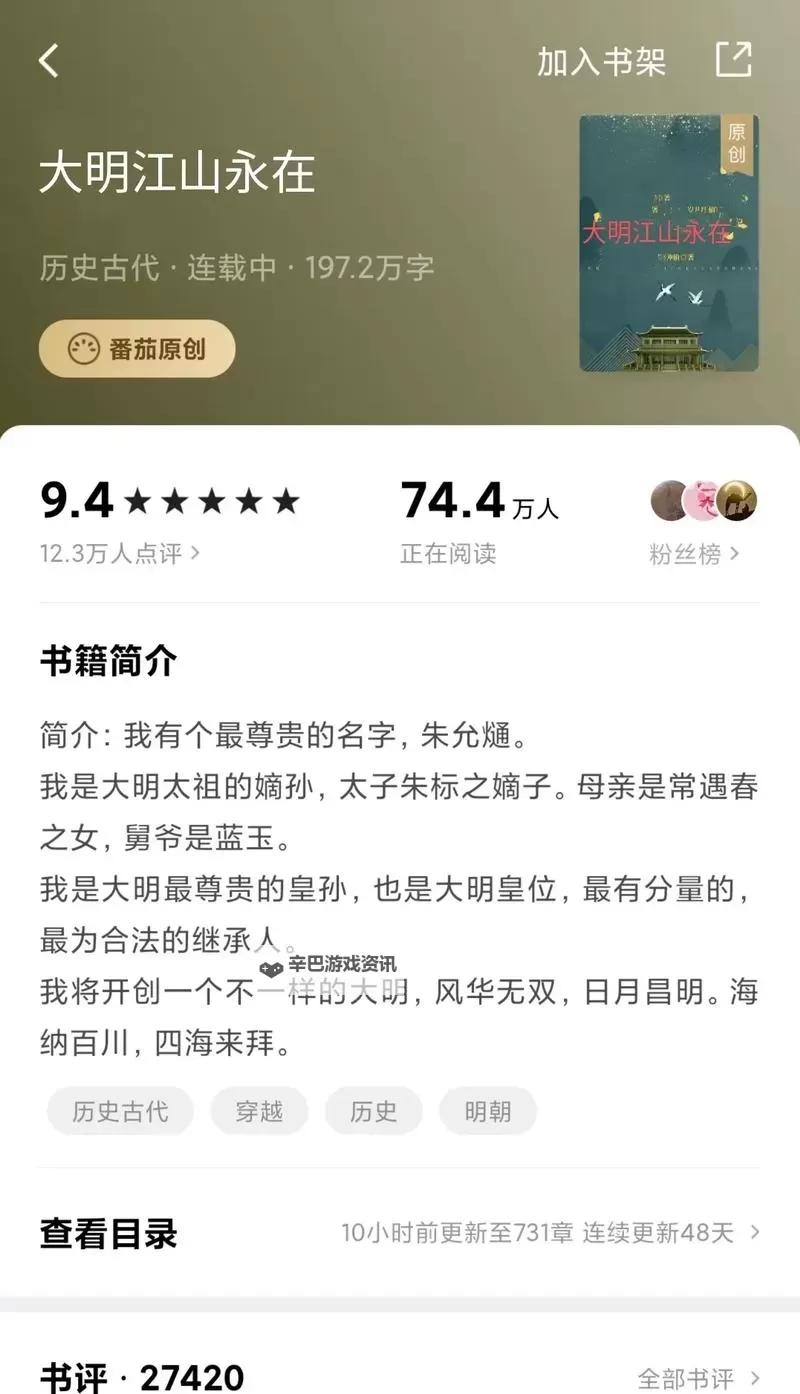The image size is (800, 1394).
Task: Open the share icon at top right
Action: [x=735, y=60]
